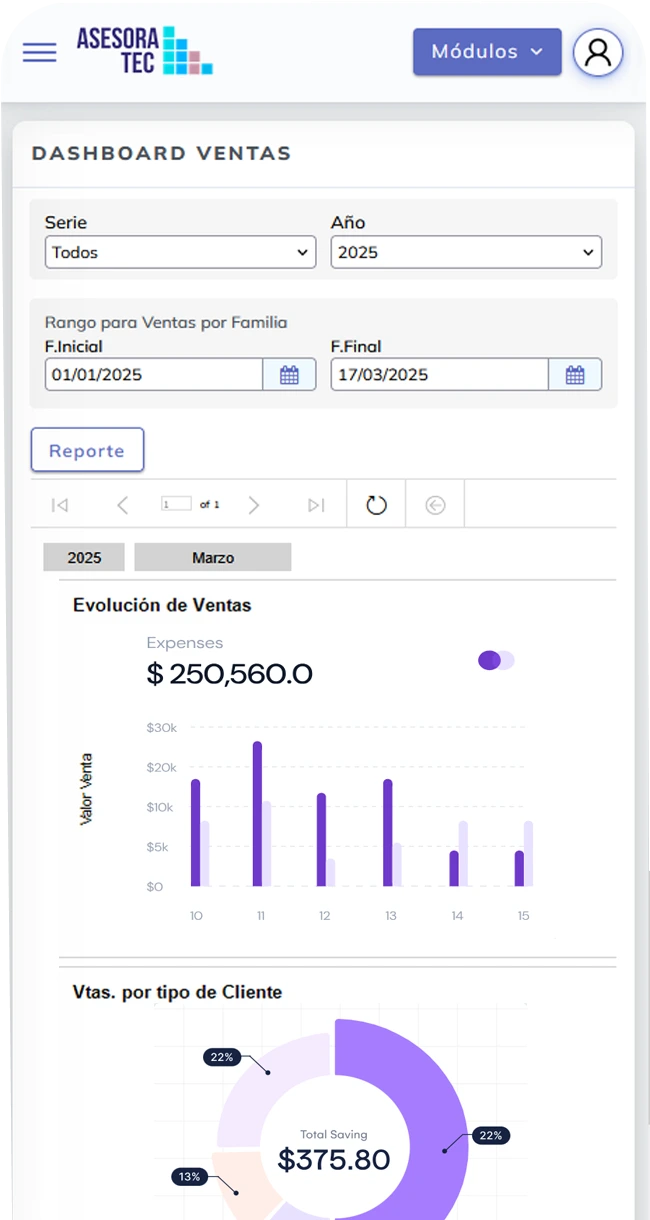Viewport: 650px width, 1220px height.
Task: Open the user profile icon
Action: (x=598, y=52)
